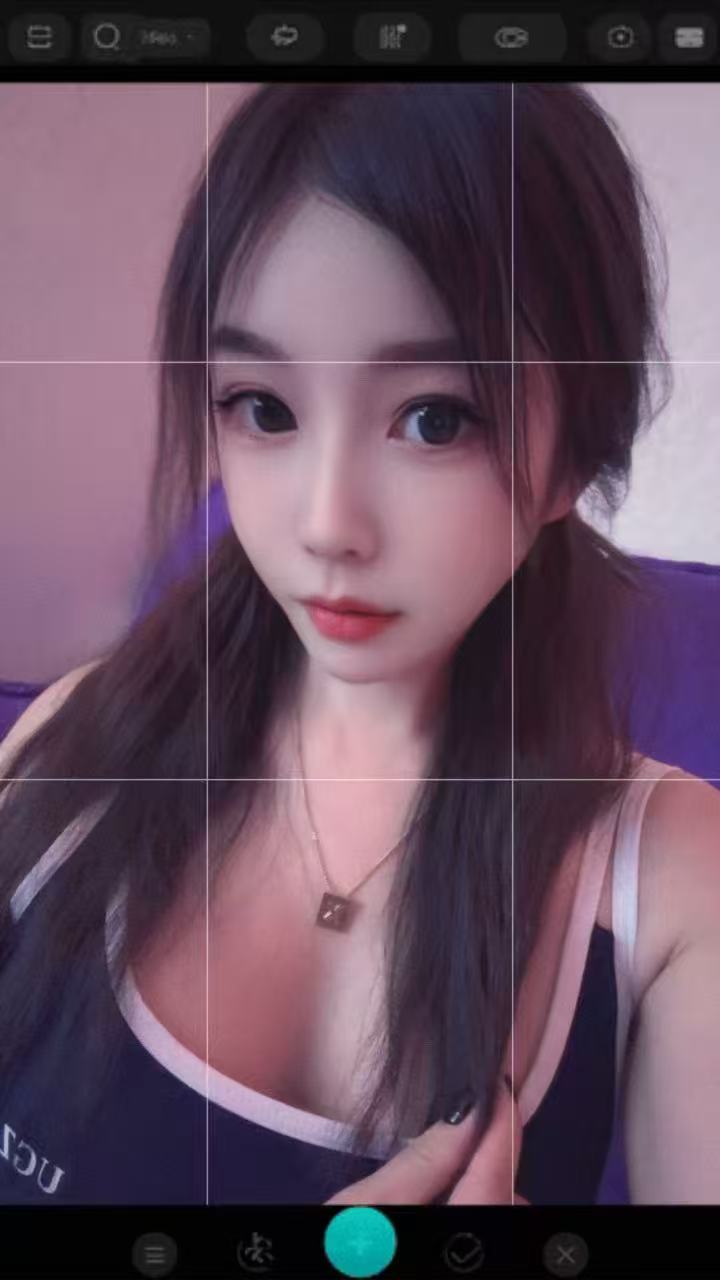This screenshot has width=720, height=1280.
Task: Tap the teal shutter button
Action: (360, 1242)
